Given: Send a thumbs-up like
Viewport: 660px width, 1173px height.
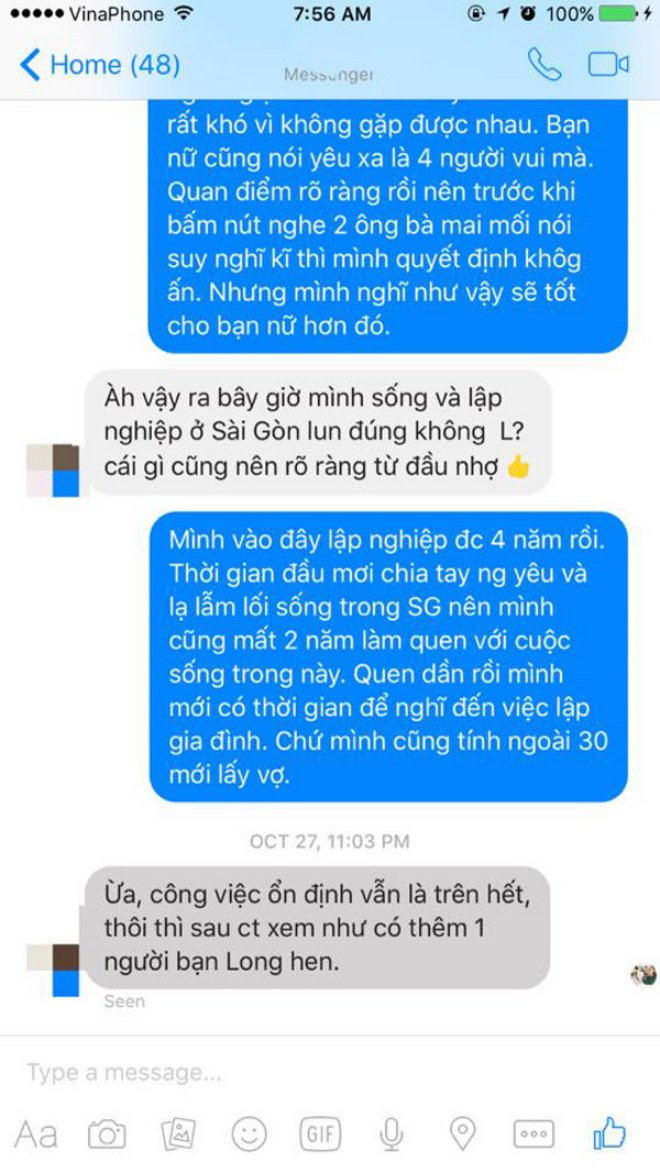Looking at the screenshot, I should (x=609, y=1133).
